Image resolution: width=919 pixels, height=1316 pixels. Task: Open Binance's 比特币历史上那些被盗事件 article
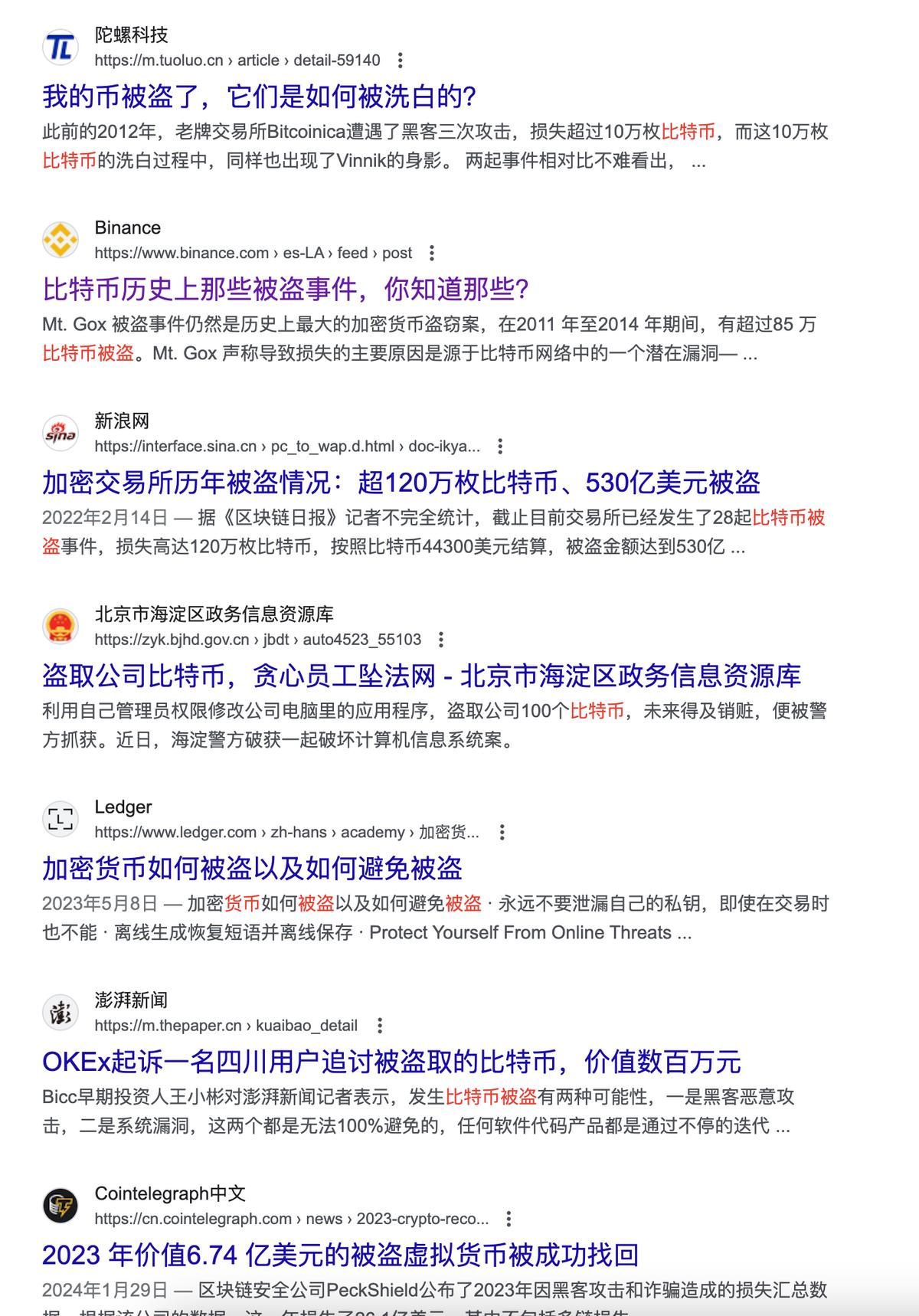coord(286,290)
